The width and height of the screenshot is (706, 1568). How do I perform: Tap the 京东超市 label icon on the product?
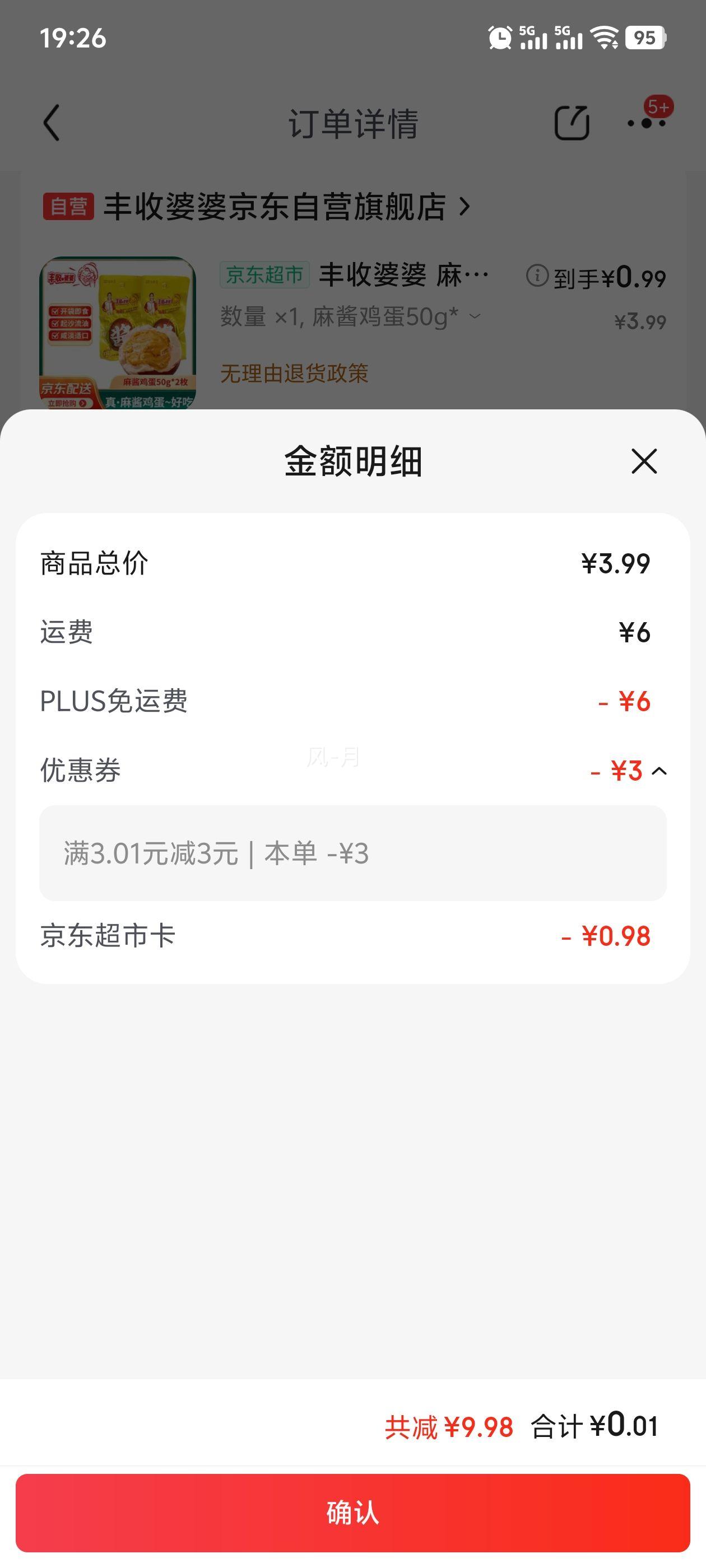click(x=264, y=276)
